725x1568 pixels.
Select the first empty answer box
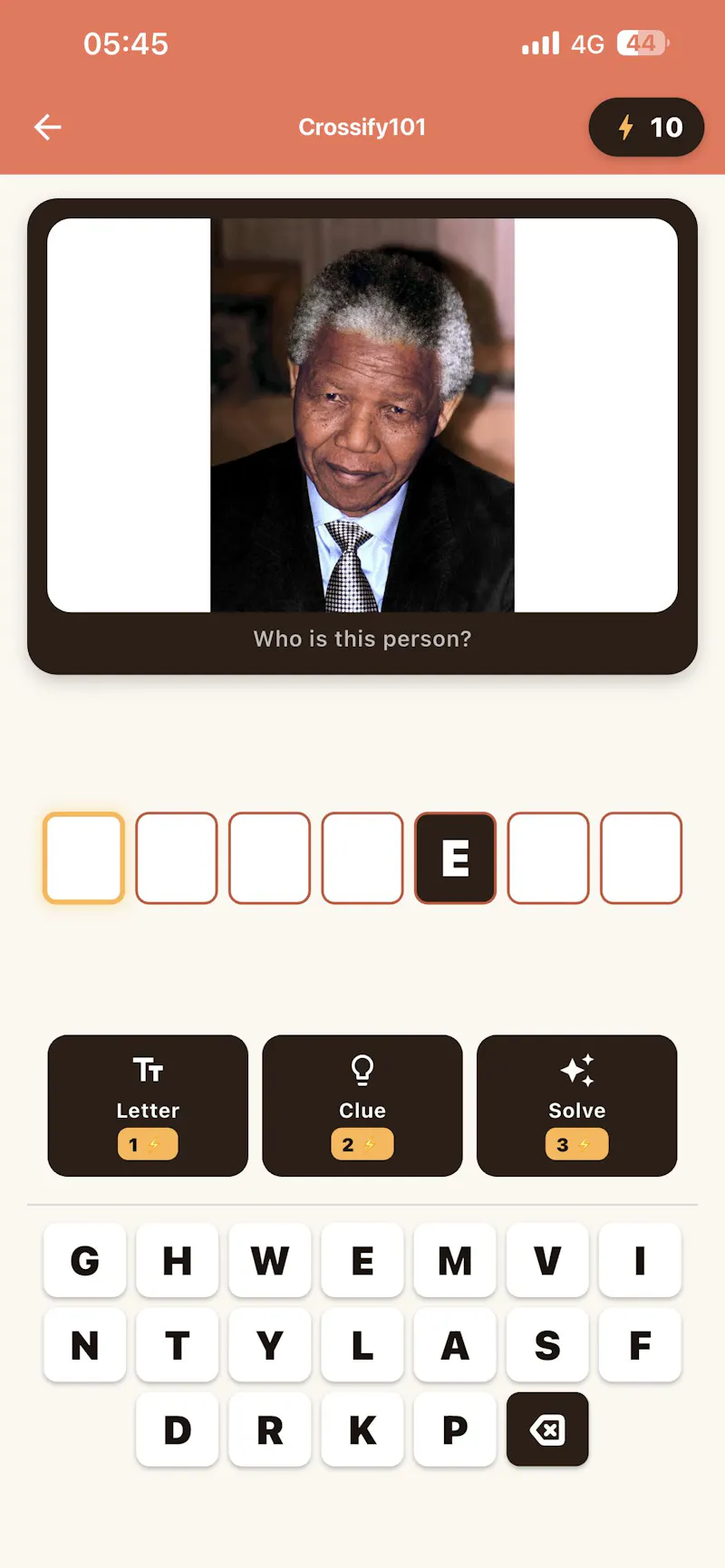coord(83,858)
